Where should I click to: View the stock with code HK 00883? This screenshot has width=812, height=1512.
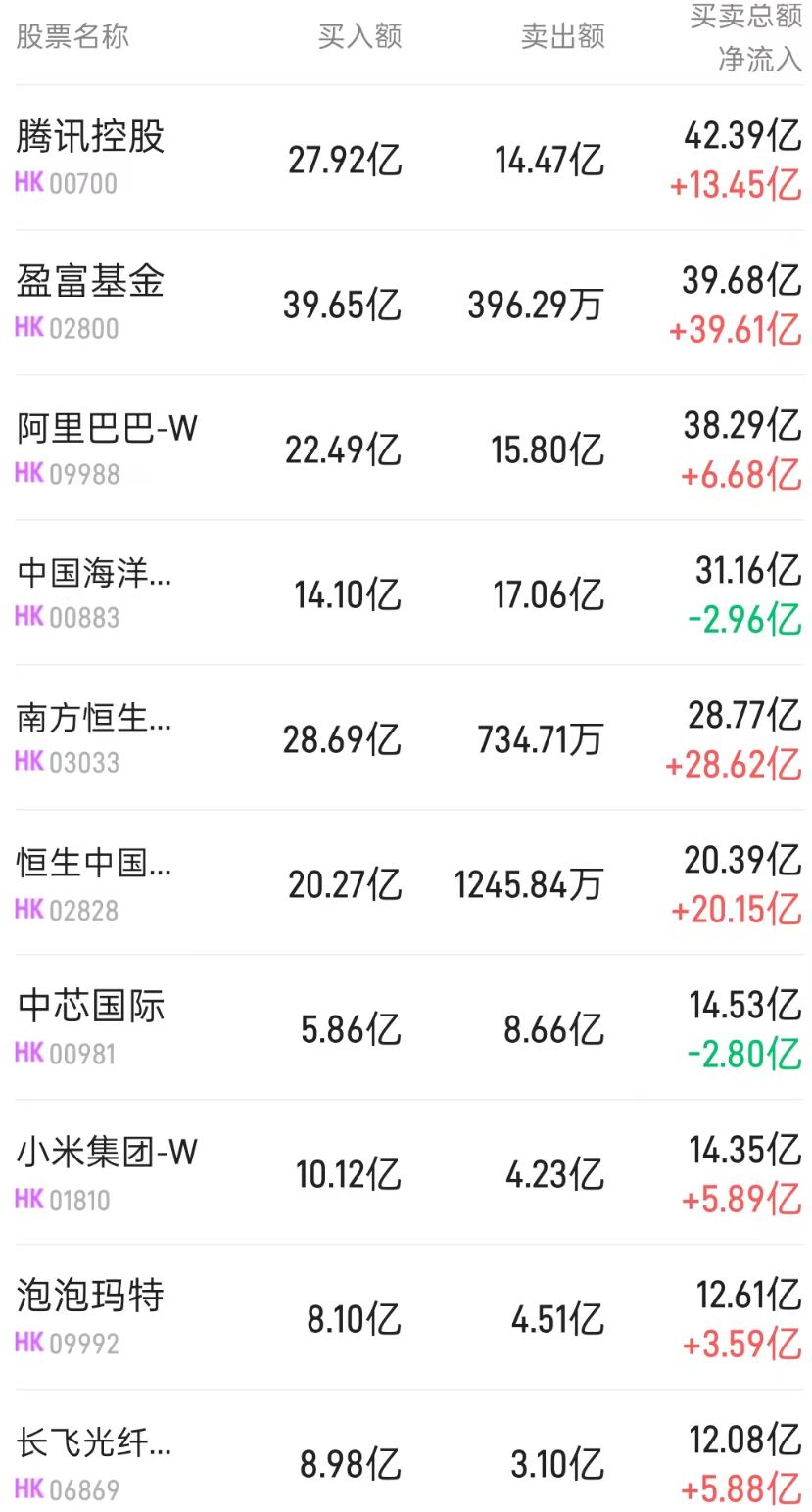[x=94, y=592]
